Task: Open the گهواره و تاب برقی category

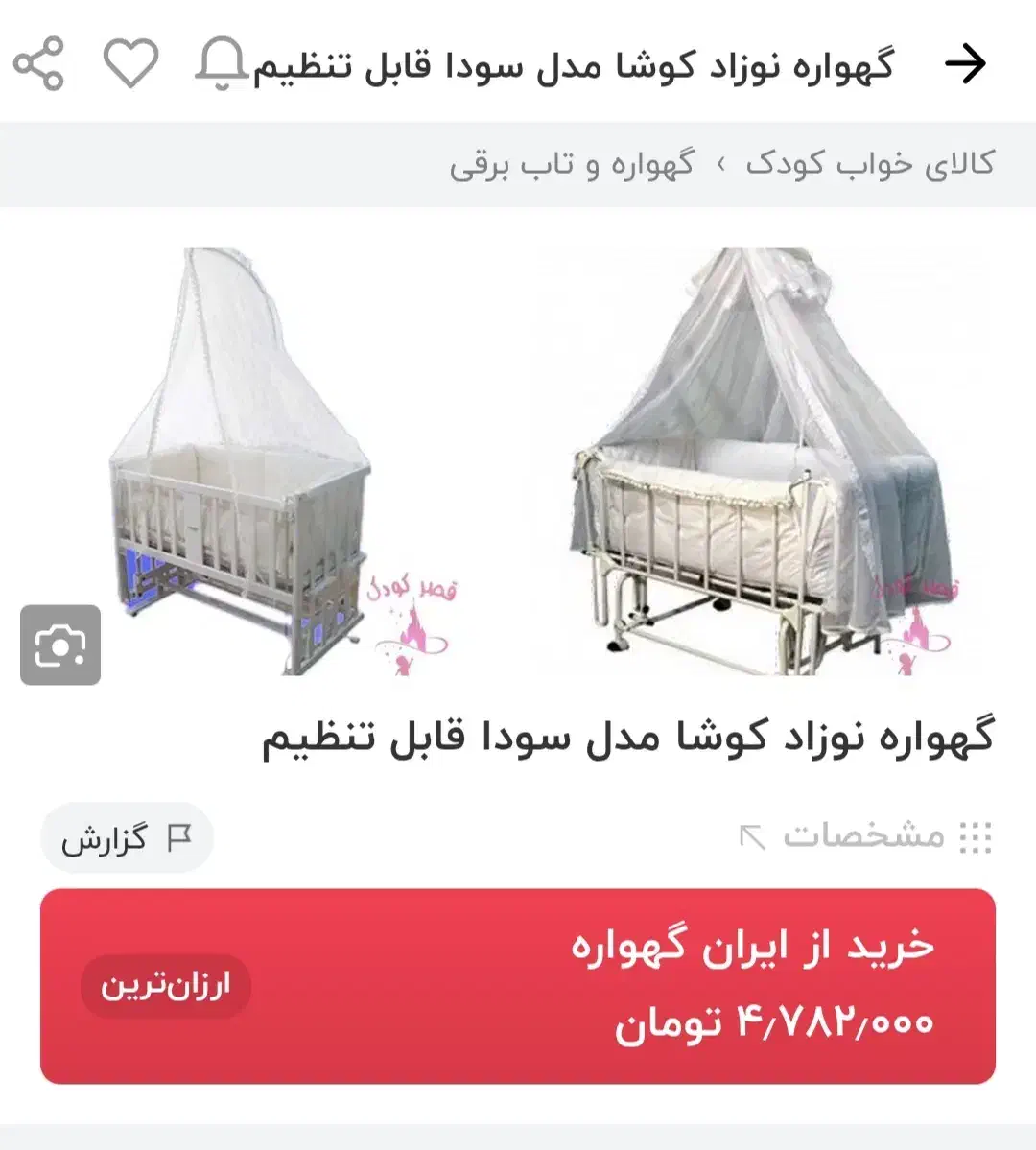Action: tap(572, 164)
